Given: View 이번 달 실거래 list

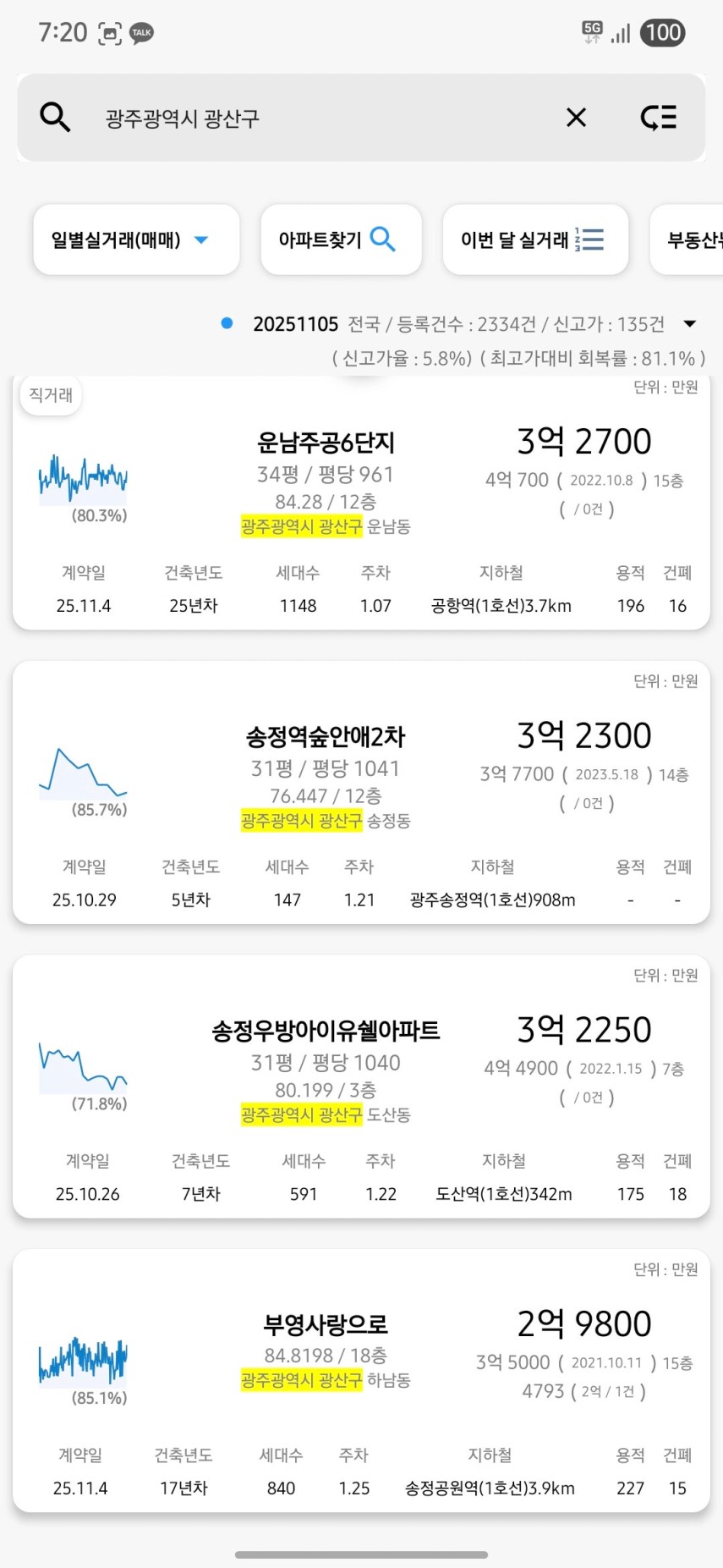Looking at the screenshot, I should tap(534, 239).
